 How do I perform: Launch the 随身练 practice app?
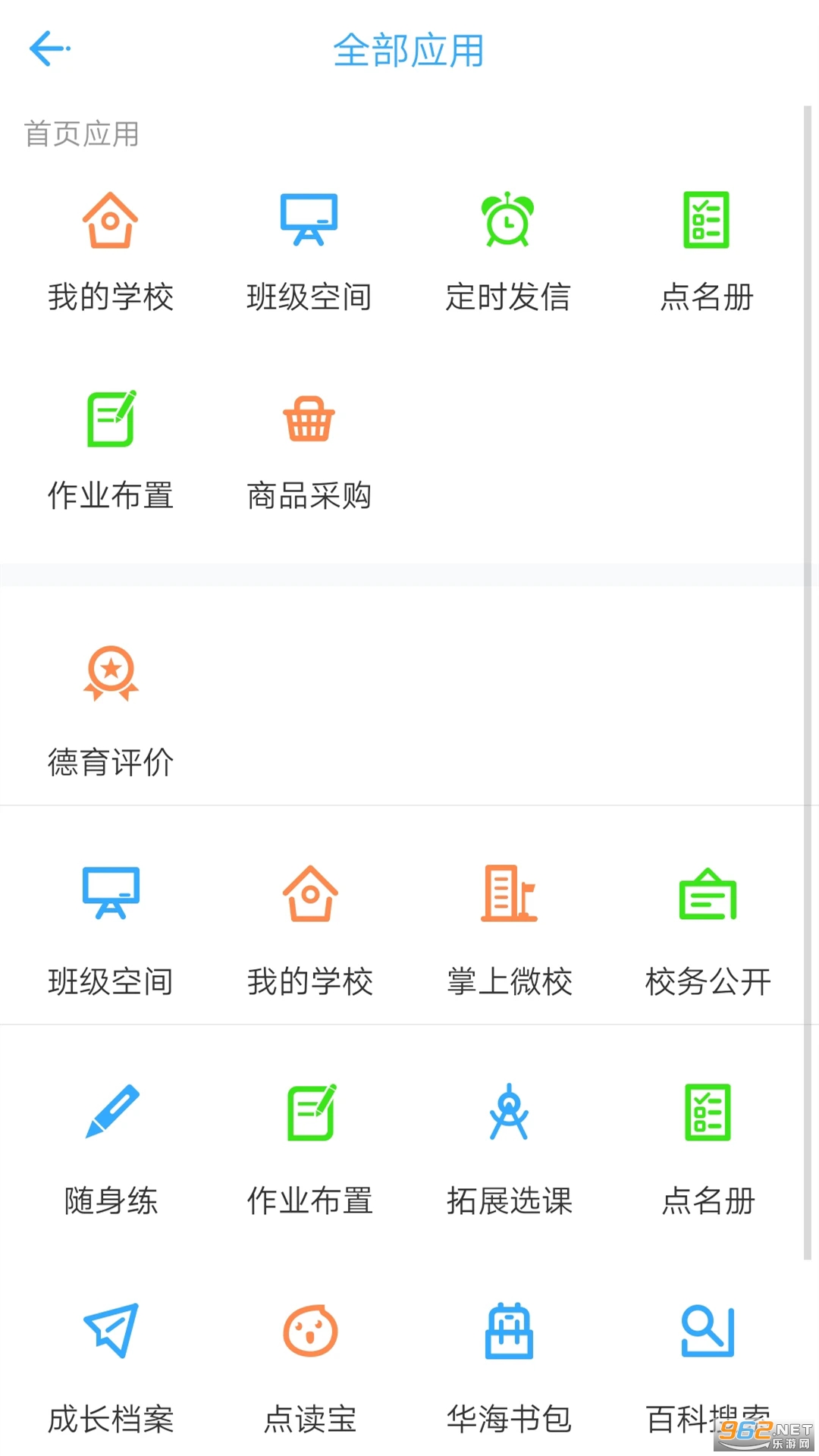coord(111,1145)
